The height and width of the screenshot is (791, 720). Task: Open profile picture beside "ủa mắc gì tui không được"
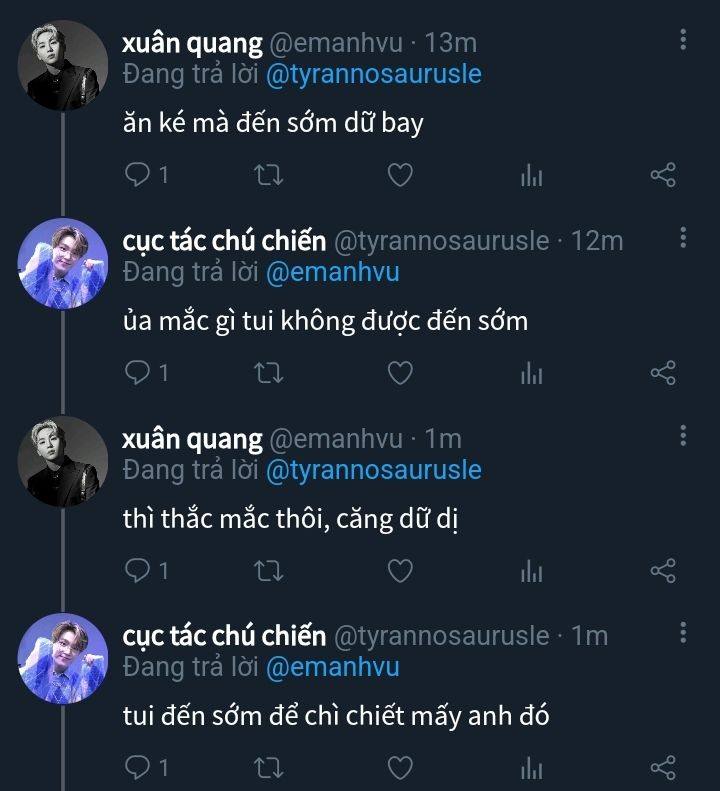click(x=63, y=264)
